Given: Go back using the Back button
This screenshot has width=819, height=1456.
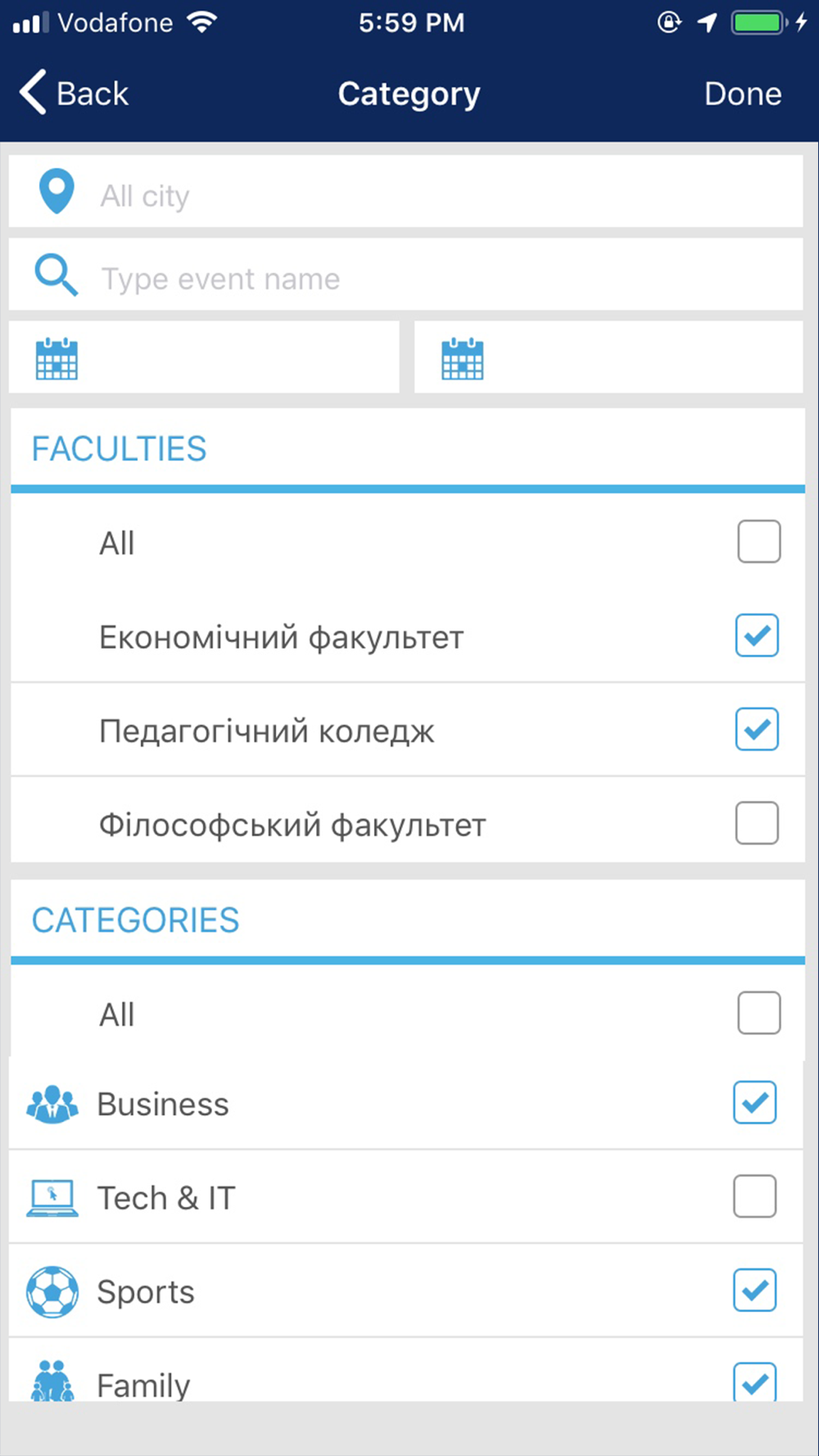Looking at the screenshot, I should click(75, 93).
